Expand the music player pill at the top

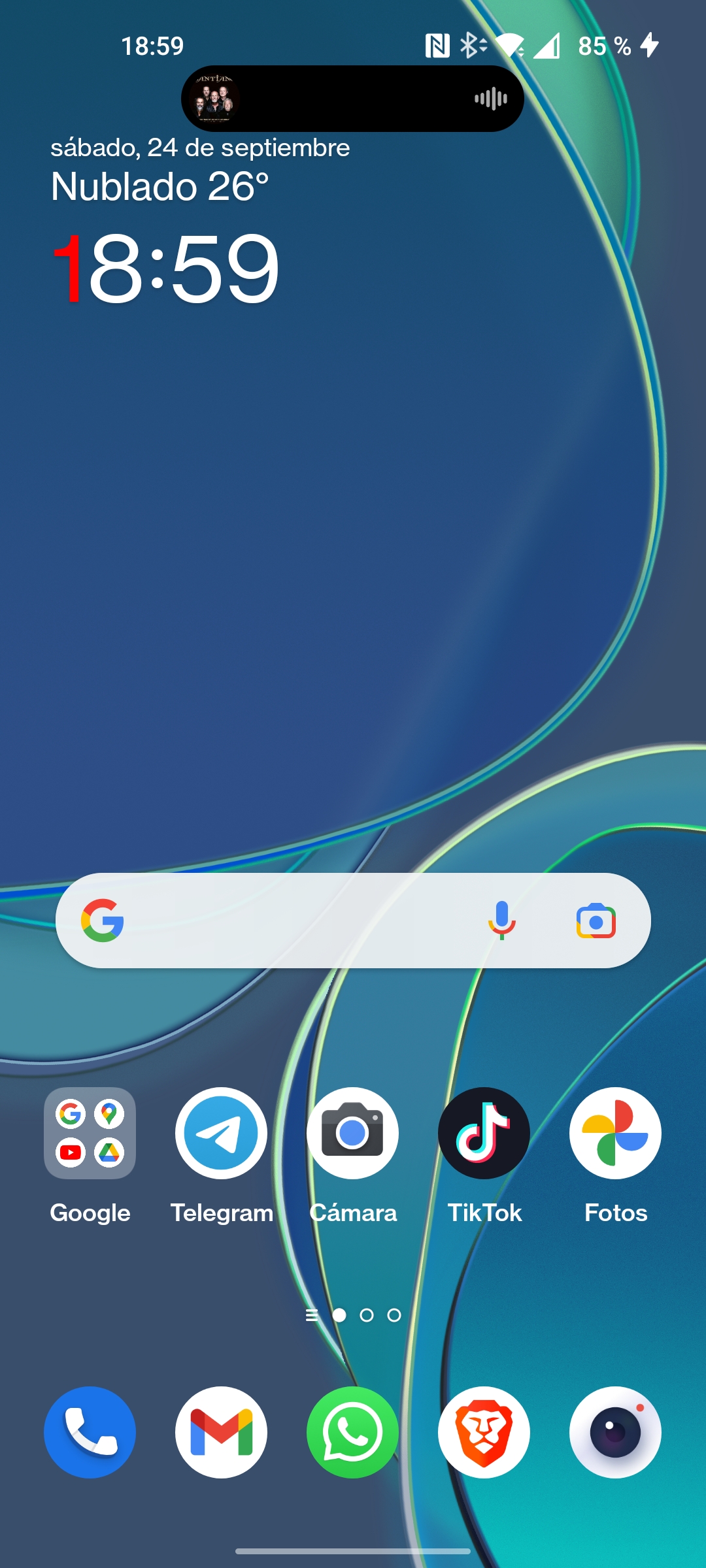(x=352, y=99)
